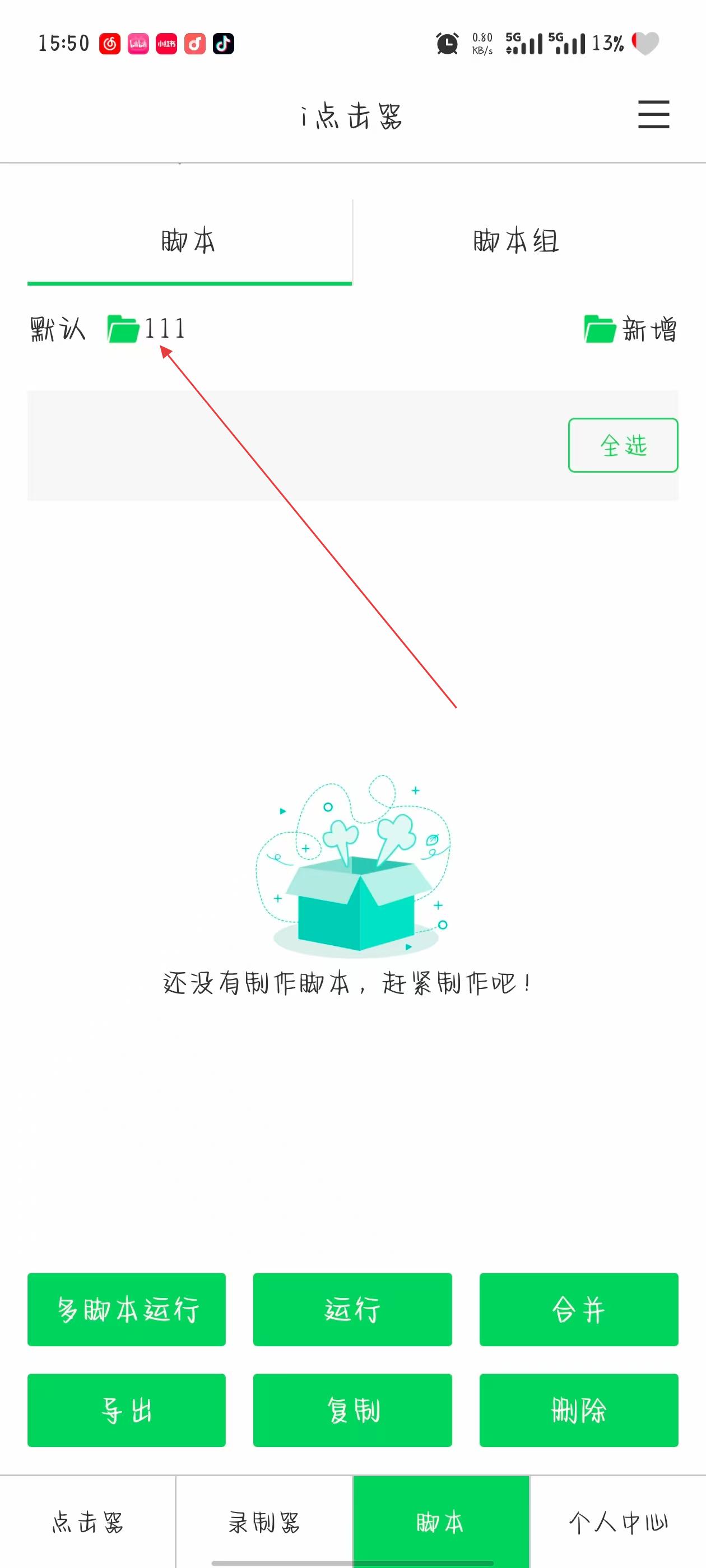Select the 脚本 bottom navigation tab
Screen dimensions: 706x1568
[440, 1522]
